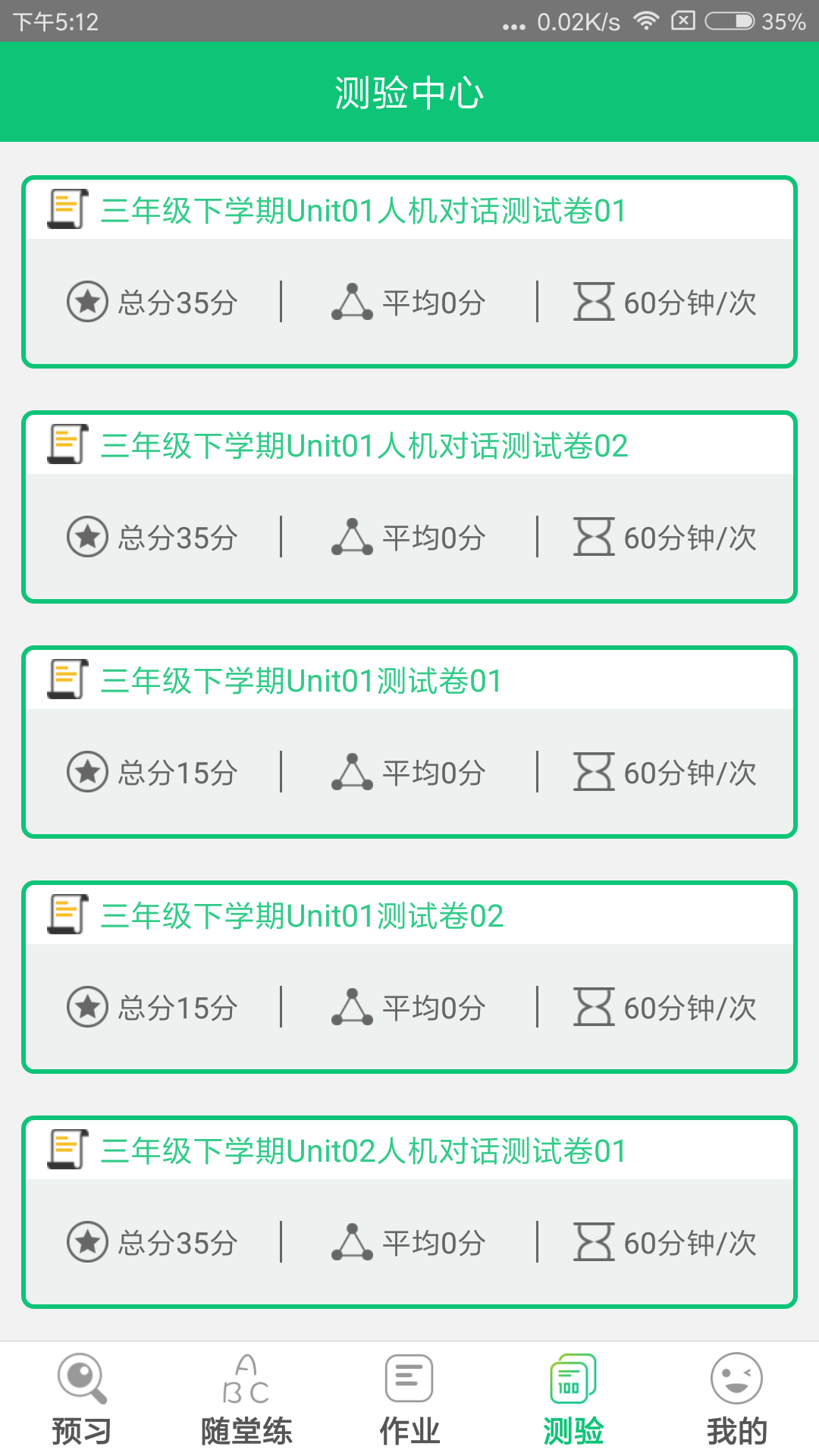Tap the 测验中心 title bar
This screenshot has height=1456, width=819.
point(409,92)
